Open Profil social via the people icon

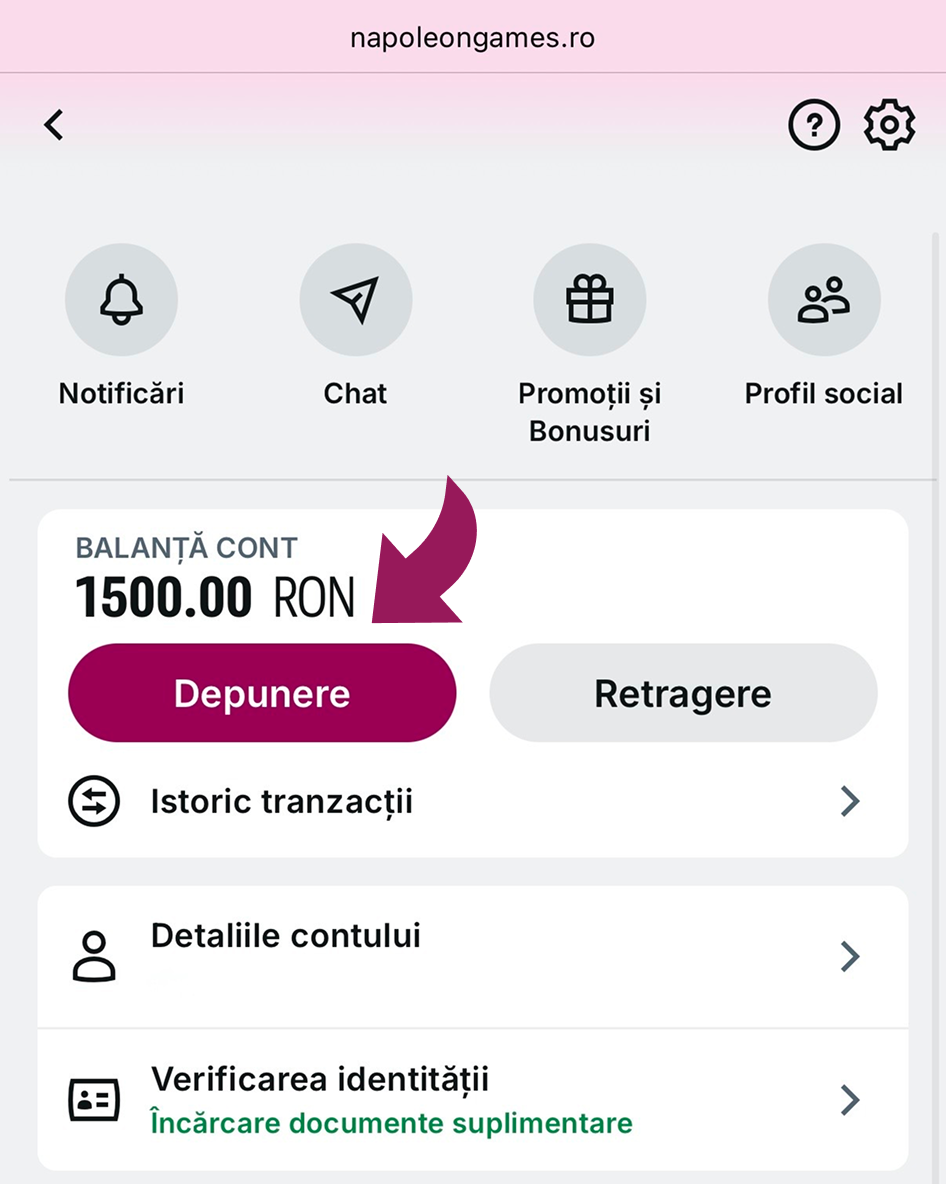[824, 299]
